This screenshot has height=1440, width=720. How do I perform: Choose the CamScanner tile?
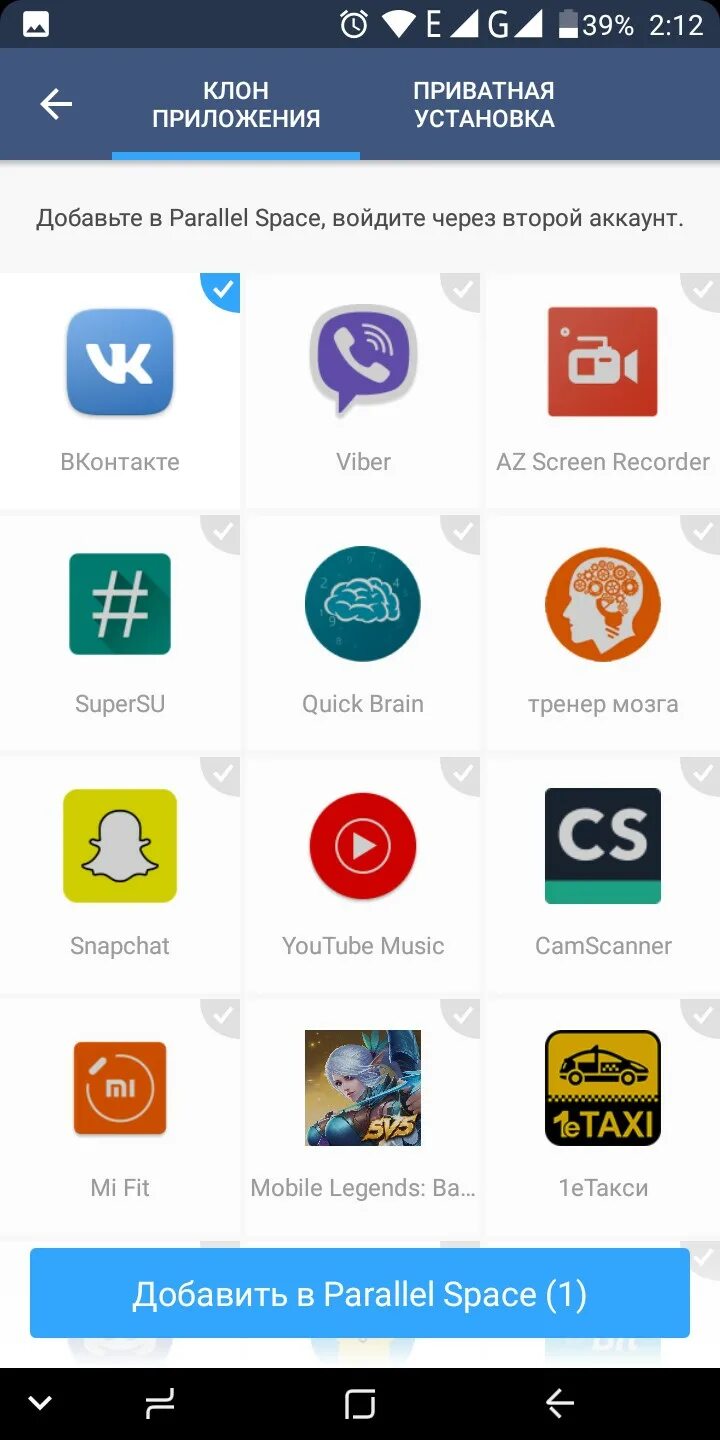[603, 872]
